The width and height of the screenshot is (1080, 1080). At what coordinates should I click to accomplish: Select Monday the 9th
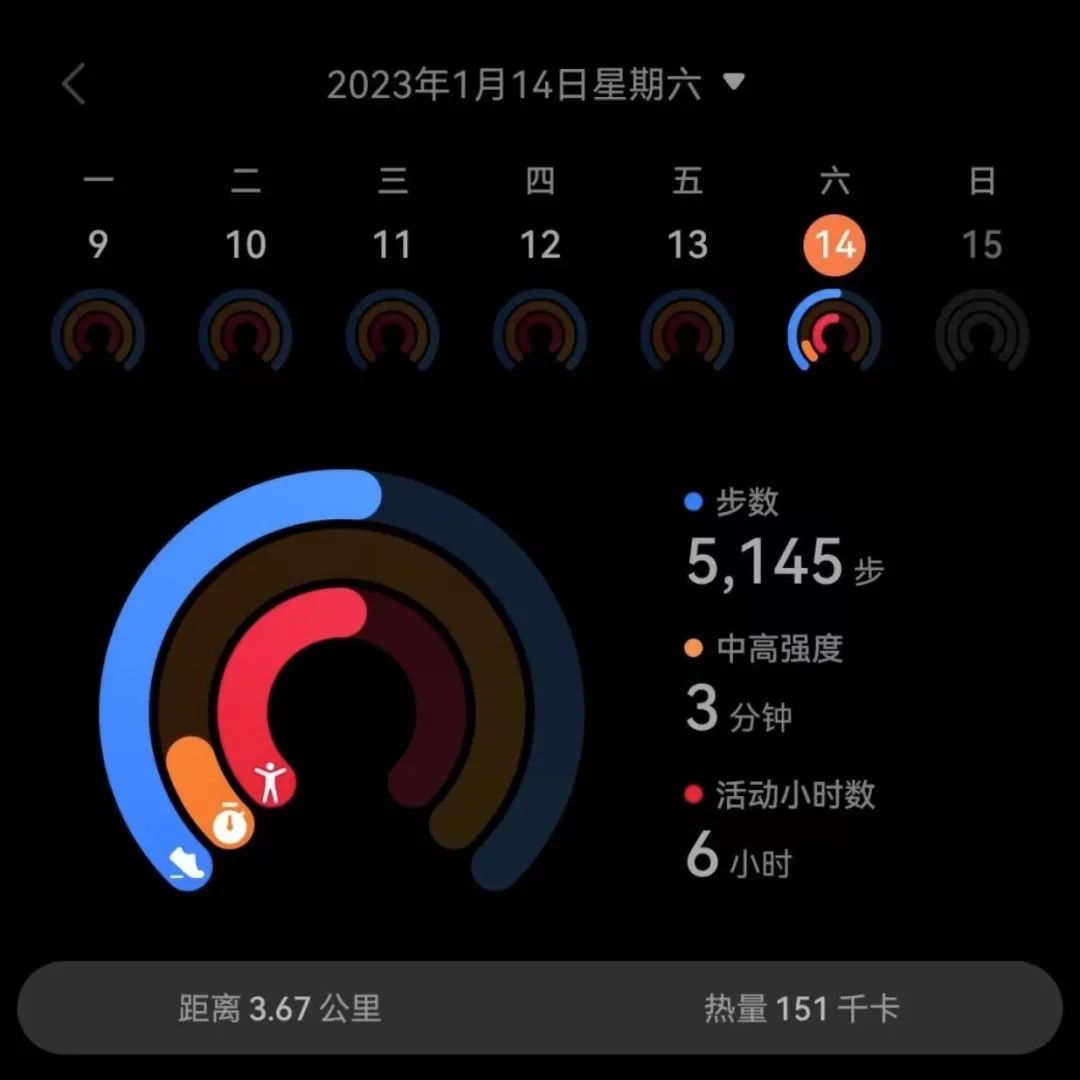pyautogui.click(x=98, y=245)
